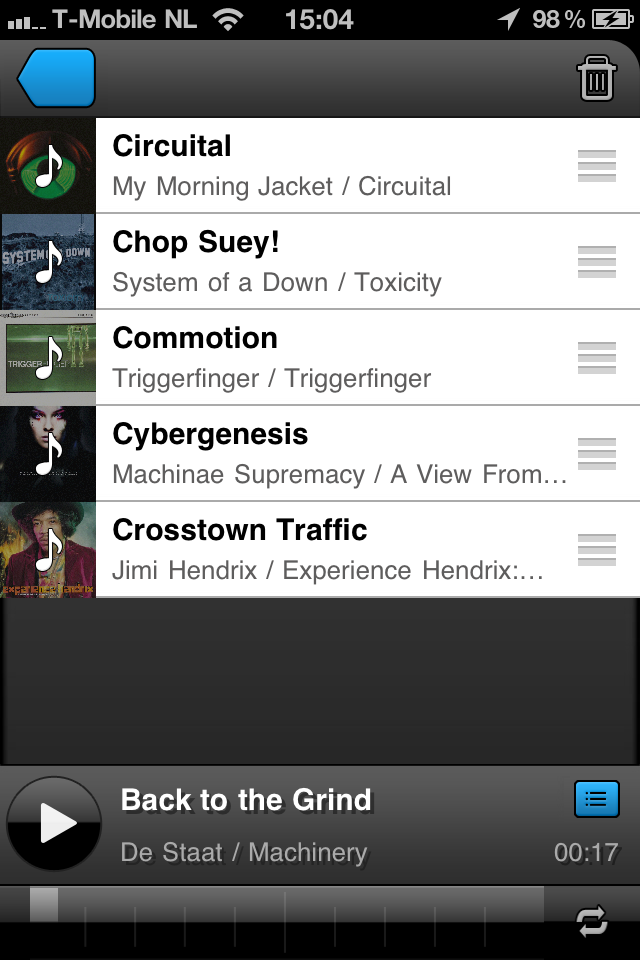640x960 pixels.
Task: Tap the trash can to clear the queue
Action: click(595, 78)
